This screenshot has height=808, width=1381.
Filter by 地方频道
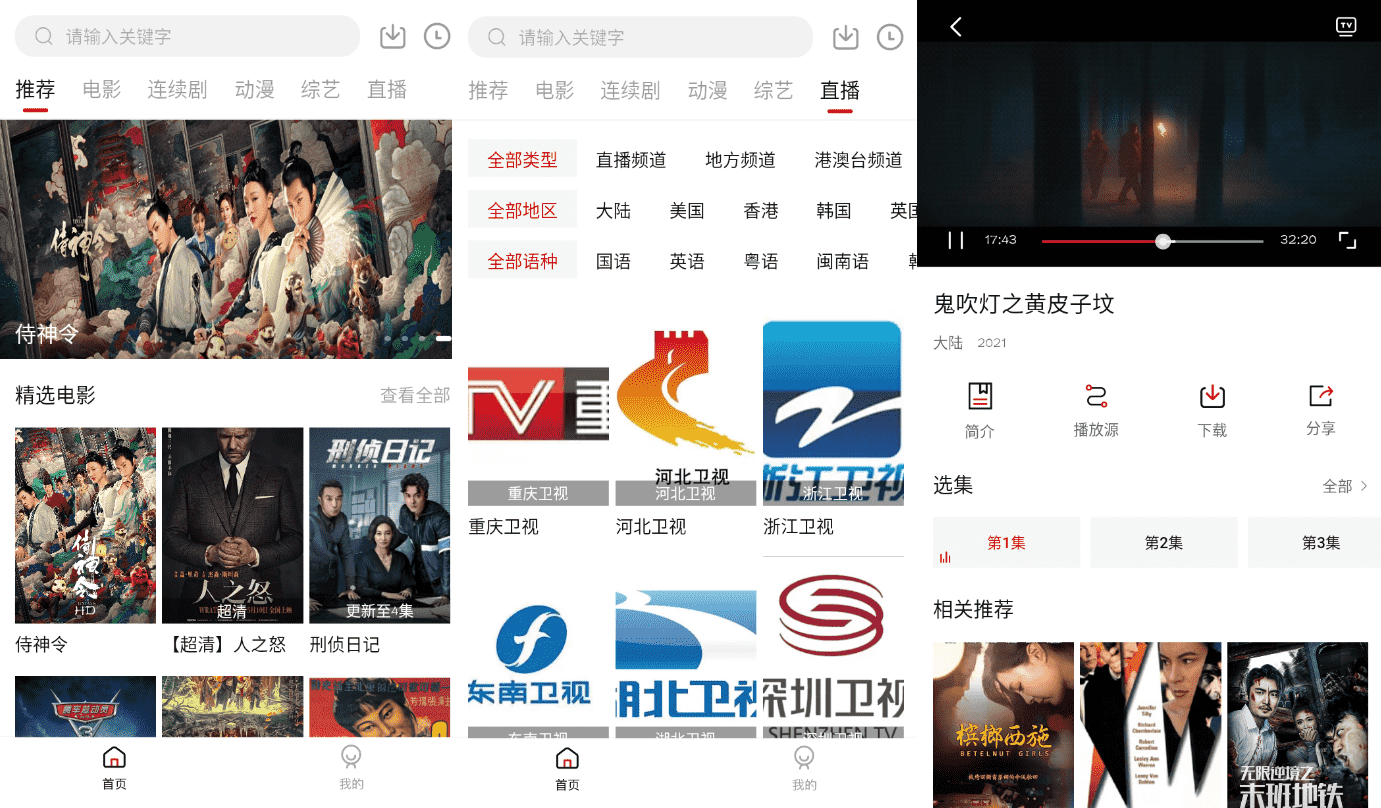(x=740, y=160)
